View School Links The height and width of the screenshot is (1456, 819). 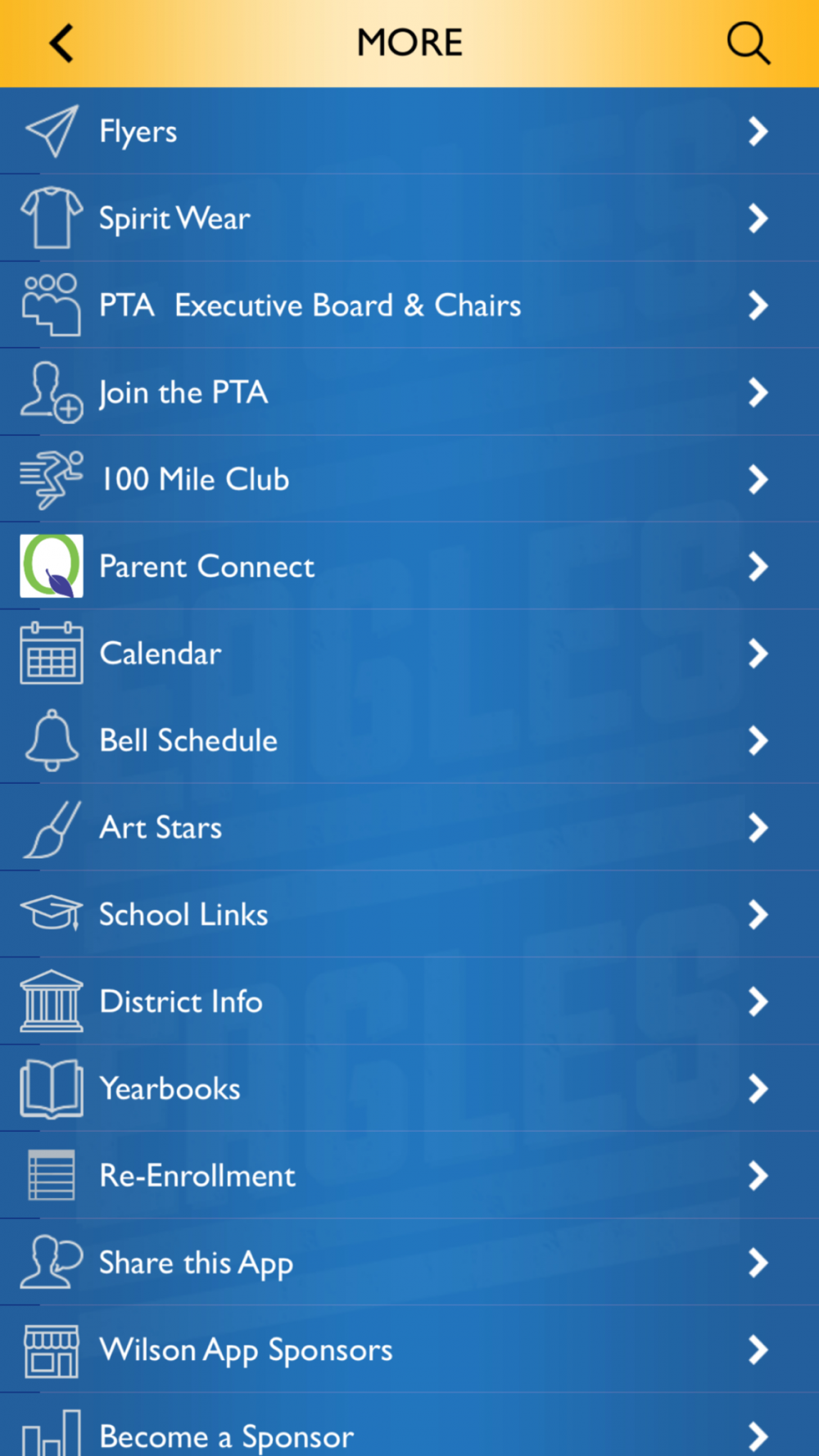pos(409,914)
